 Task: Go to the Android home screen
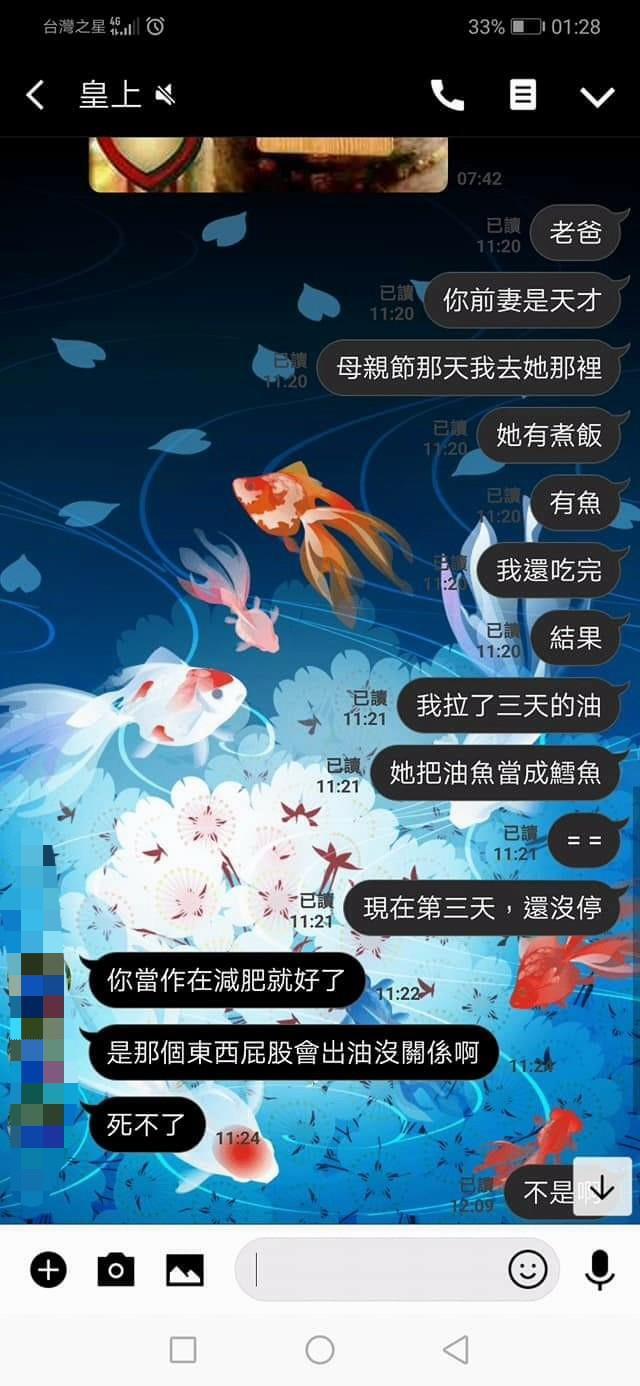[x=320, y=1350]
